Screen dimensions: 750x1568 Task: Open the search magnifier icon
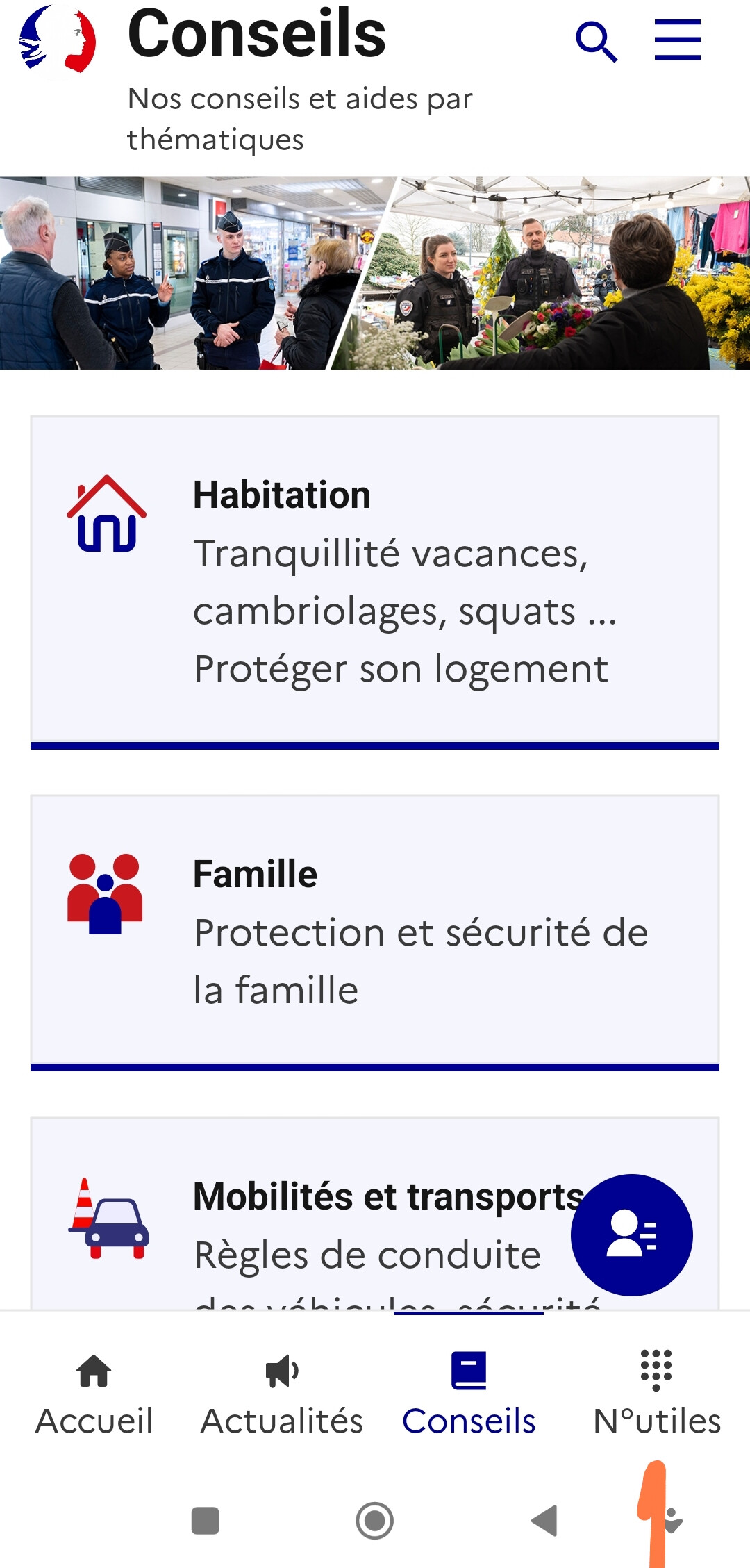pyautogui.click(x=597, y=42)
